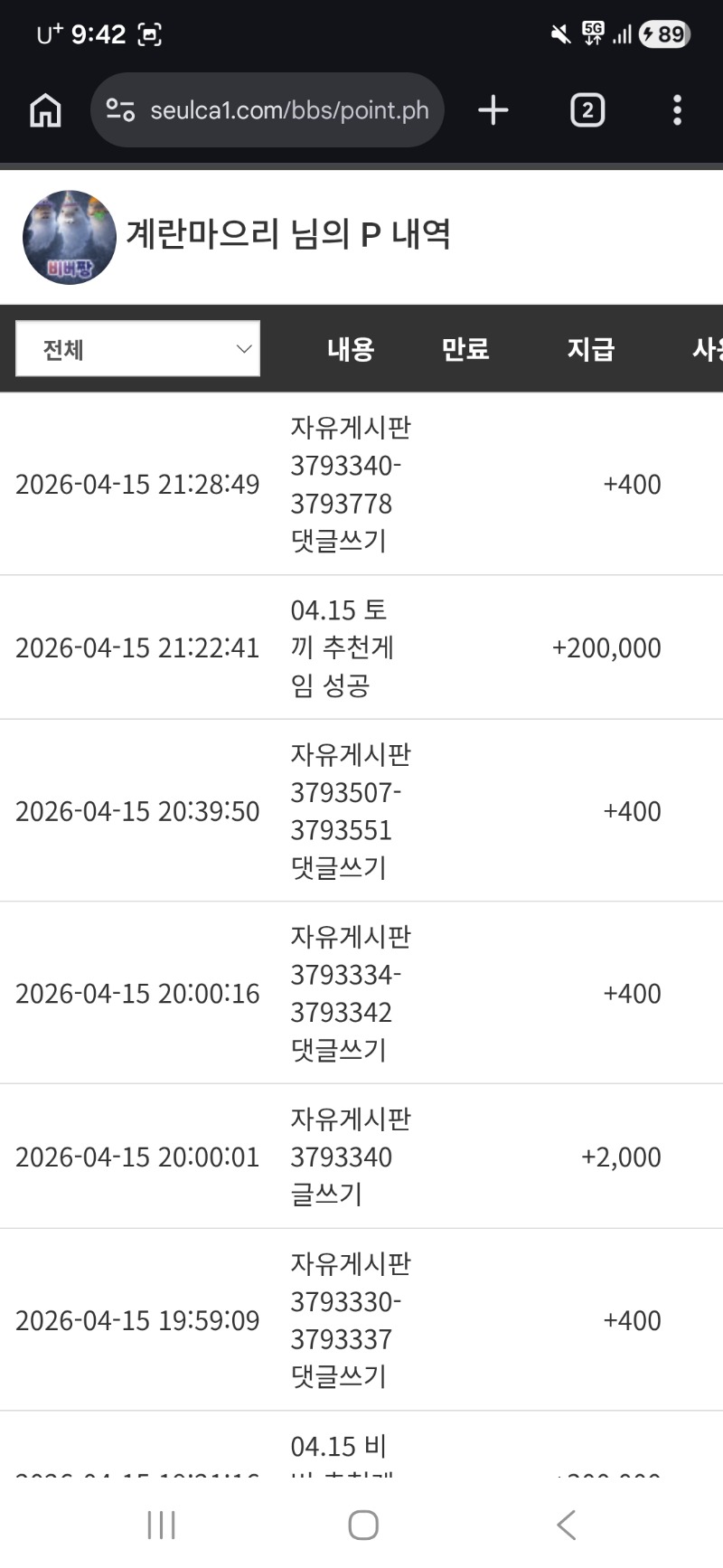723x1568 pixels.
Task: Go back with the system back button
Action: point(566,1525)
